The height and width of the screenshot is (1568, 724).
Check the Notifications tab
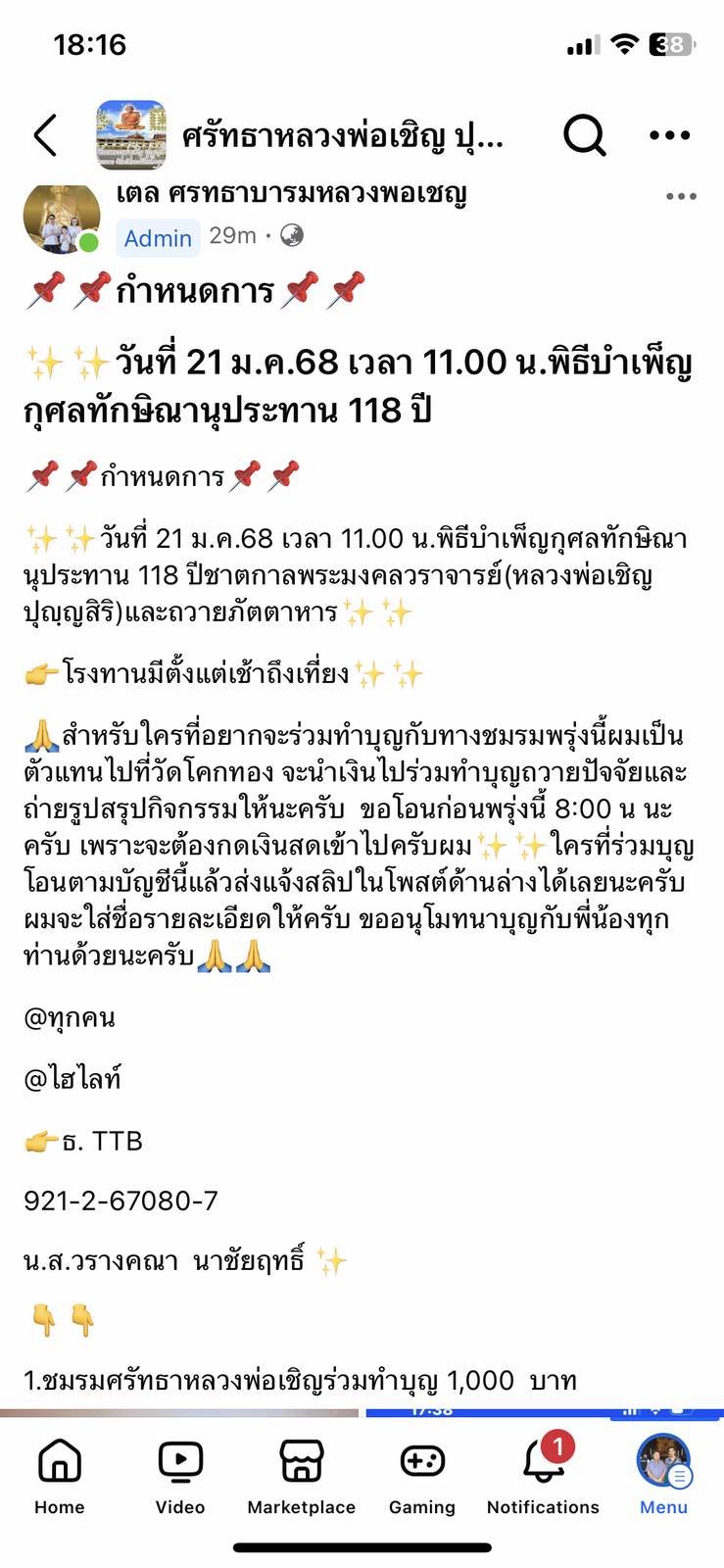pyautogui.click(x=543, y=1477)
